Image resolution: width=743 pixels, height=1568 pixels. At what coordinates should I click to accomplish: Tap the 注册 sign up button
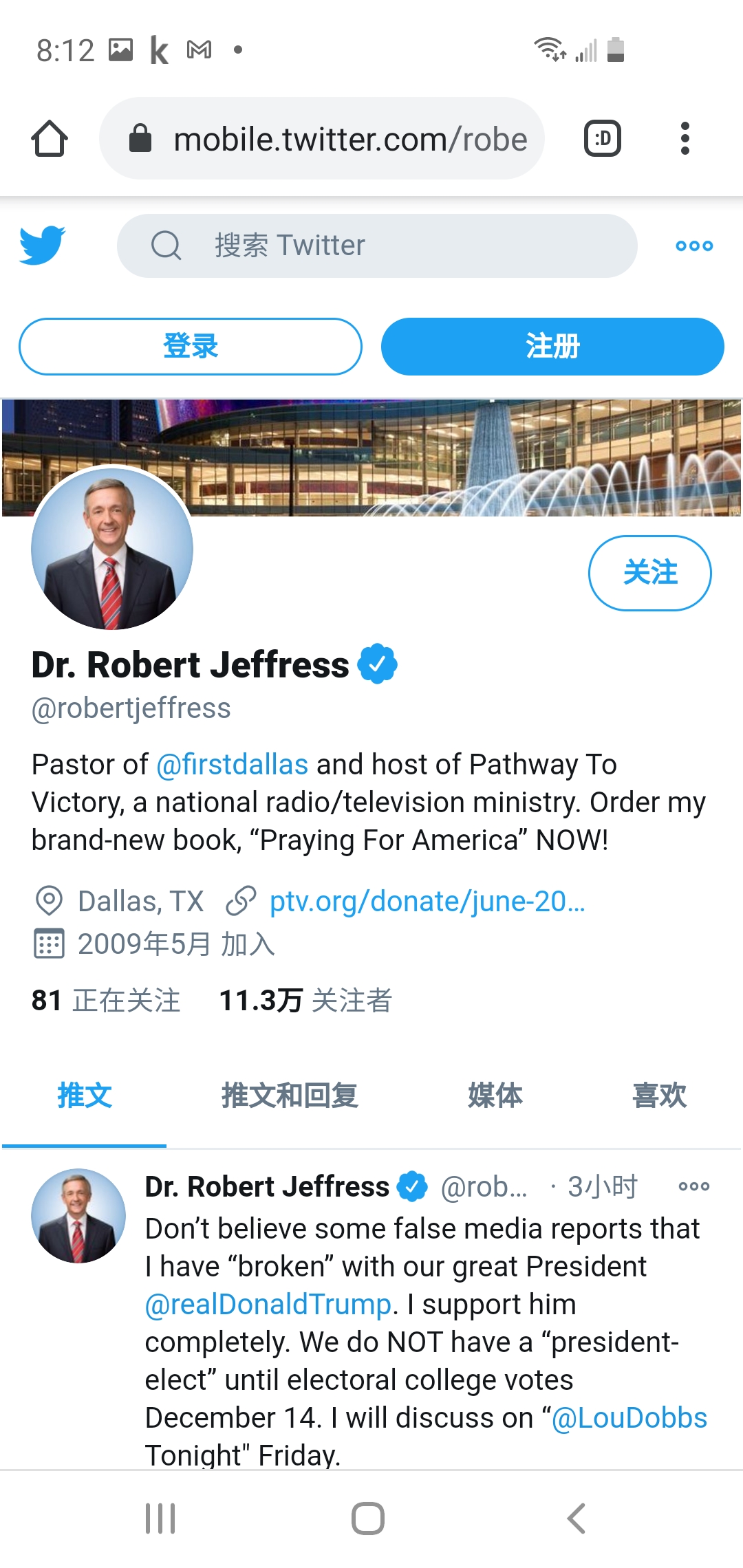click(552, 346)
